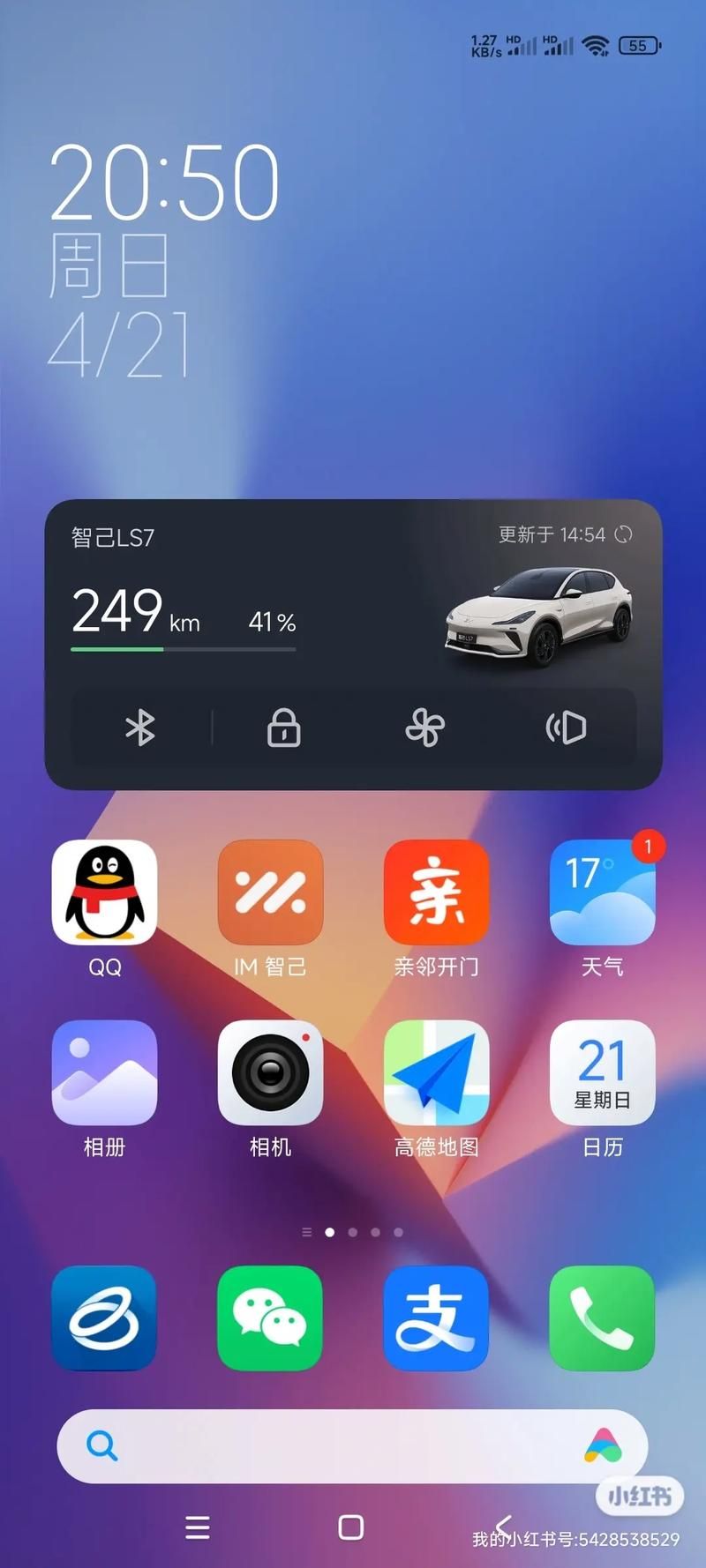This screenshot has width=706, height=1568.
Task: Open Alipay from the dock
Action: [436, 1318]
